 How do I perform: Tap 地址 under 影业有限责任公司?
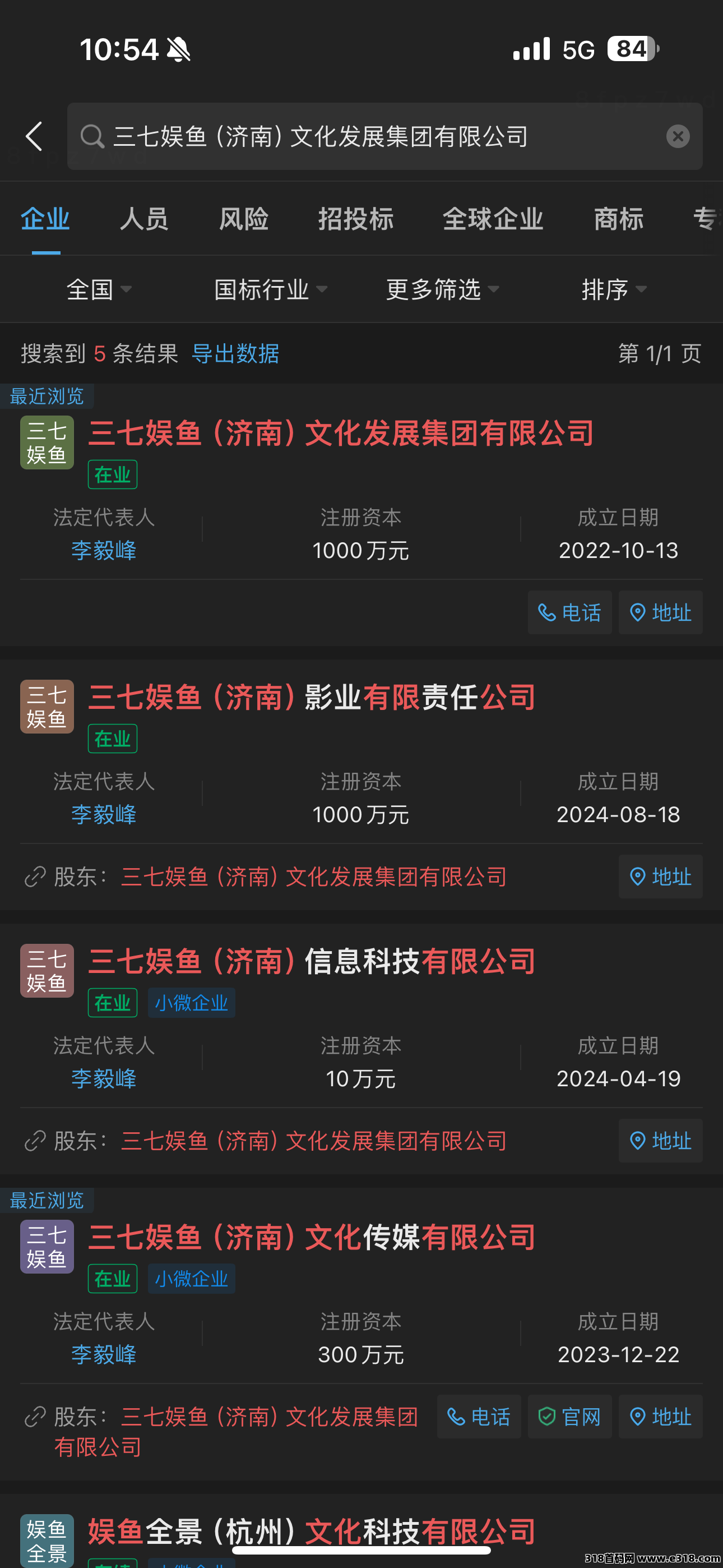pos(660,877)
